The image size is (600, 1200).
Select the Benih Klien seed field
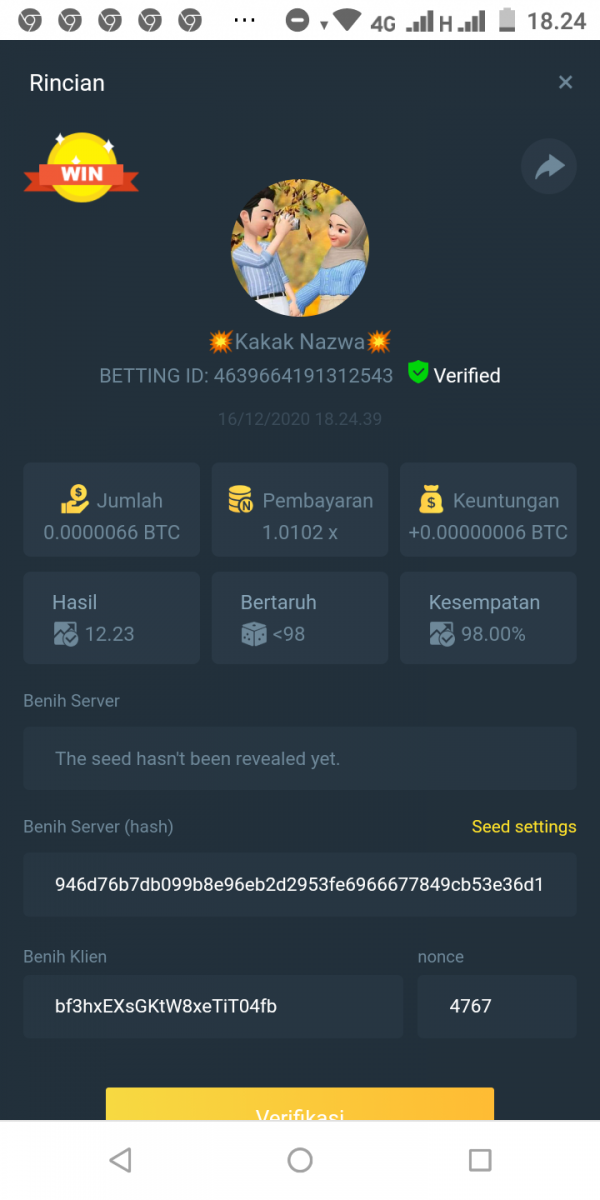click(x=212, y=1006)
